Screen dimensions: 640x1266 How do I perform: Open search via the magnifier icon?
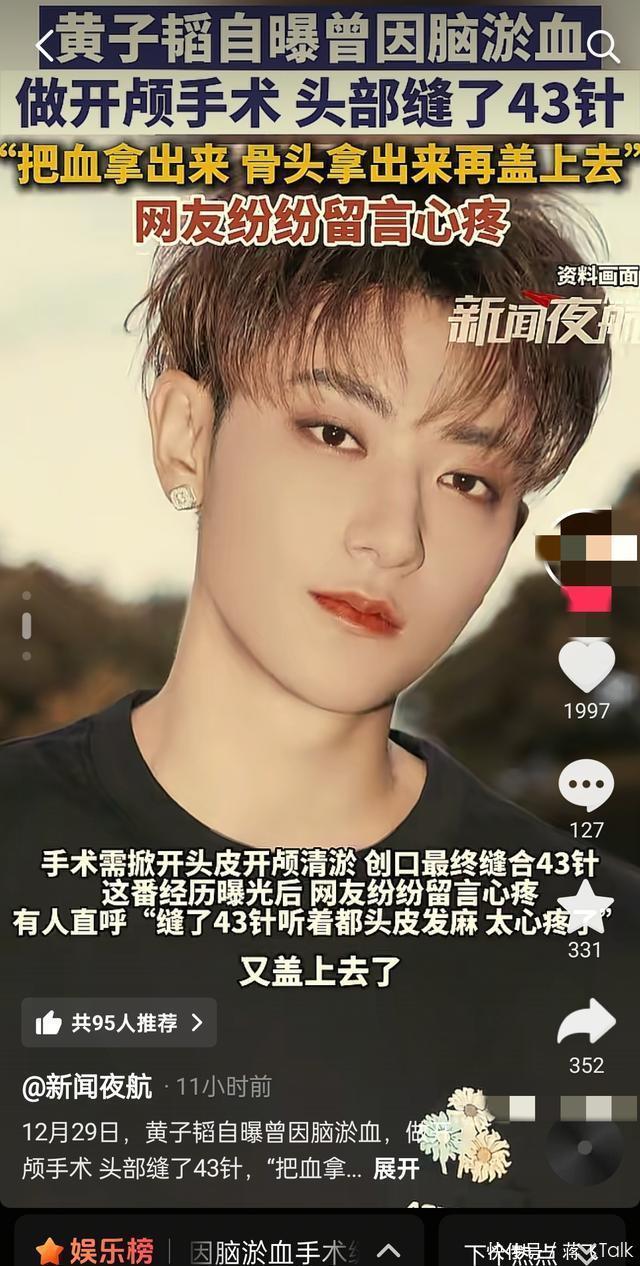pos(602,45)
